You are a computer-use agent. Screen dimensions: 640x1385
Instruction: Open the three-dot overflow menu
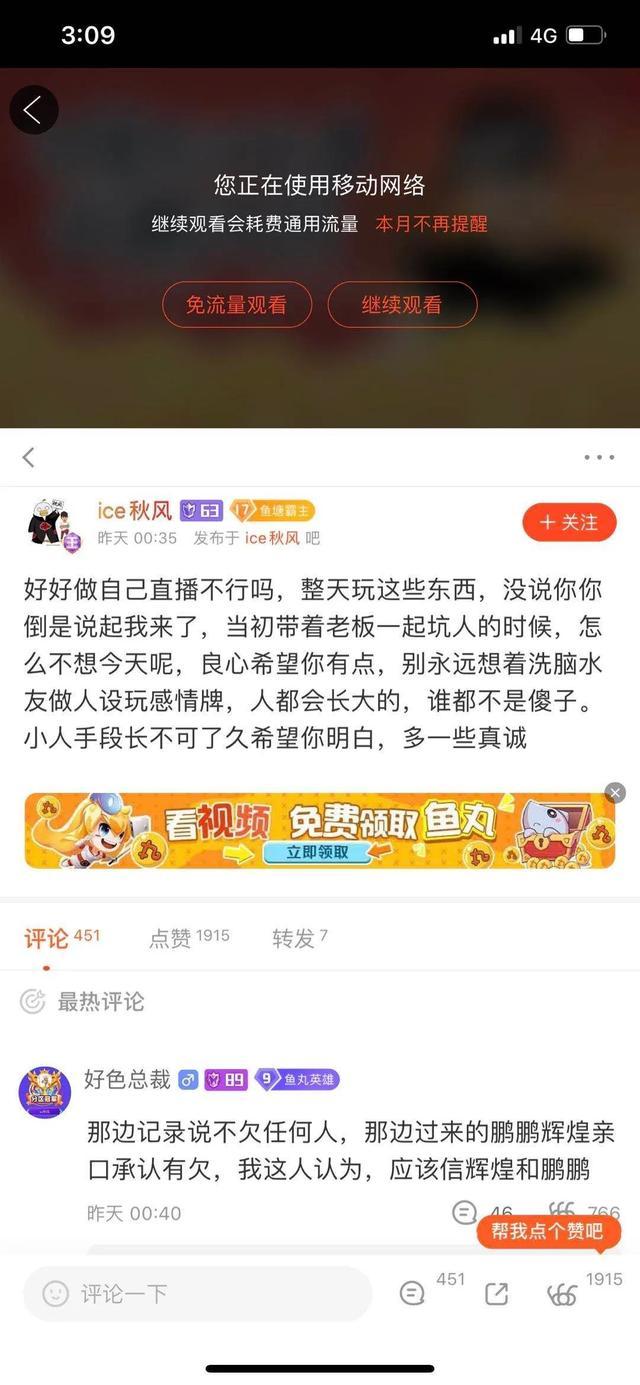[599, 457]
